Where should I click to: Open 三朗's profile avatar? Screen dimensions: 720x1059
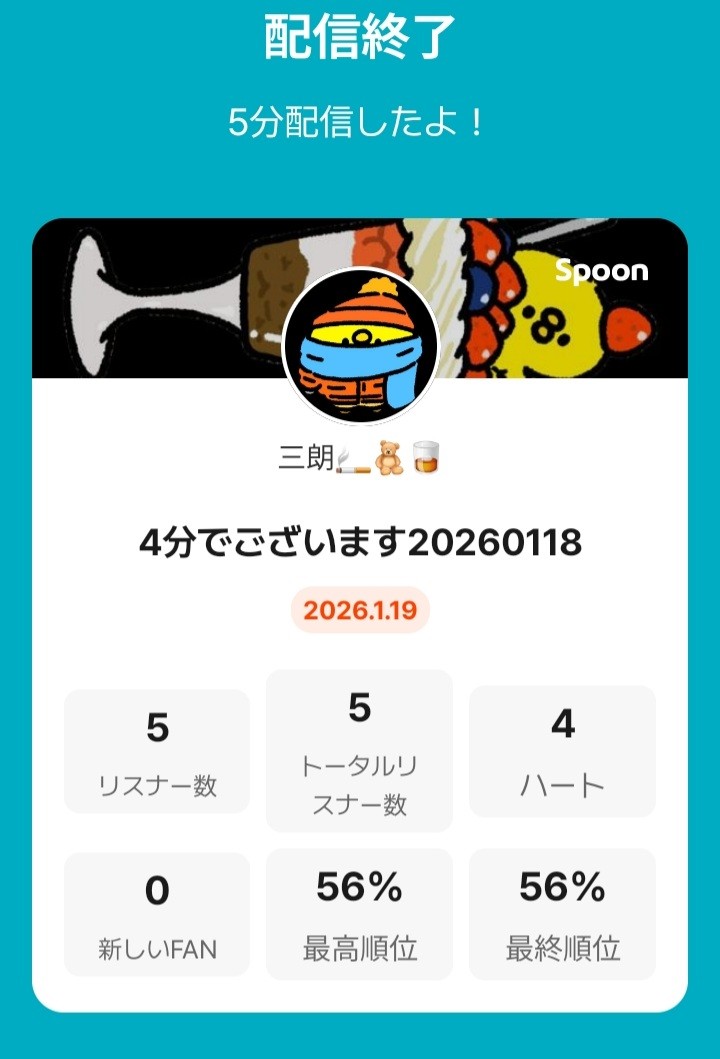360,346
